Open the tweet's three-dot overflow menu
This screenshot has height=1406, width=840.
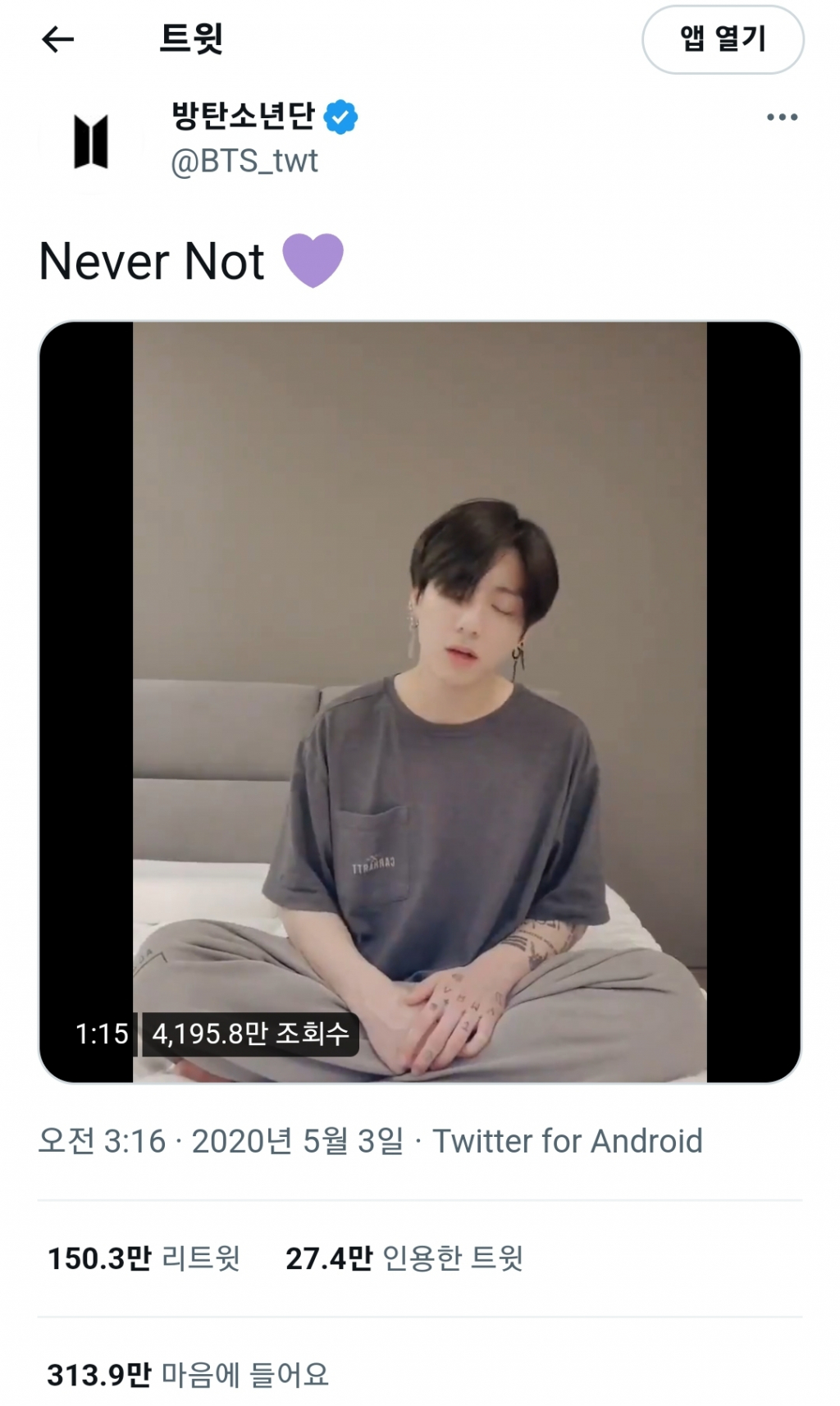pyautogui.click(x=782, y=117)
